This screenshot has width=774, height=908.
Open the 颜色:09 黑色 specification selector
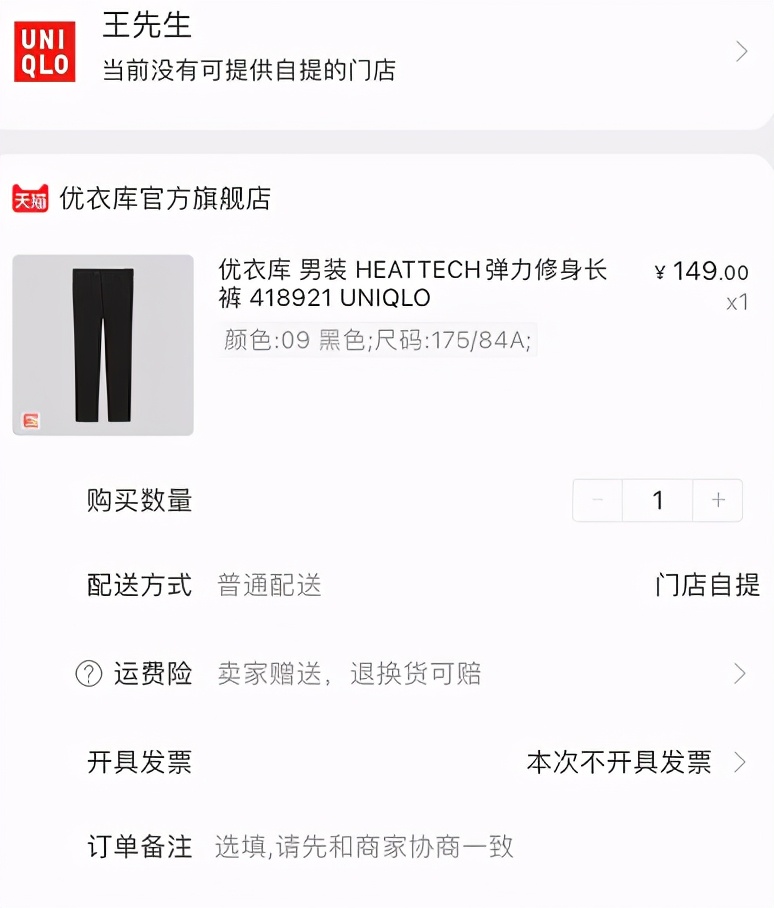pos(380,342)
